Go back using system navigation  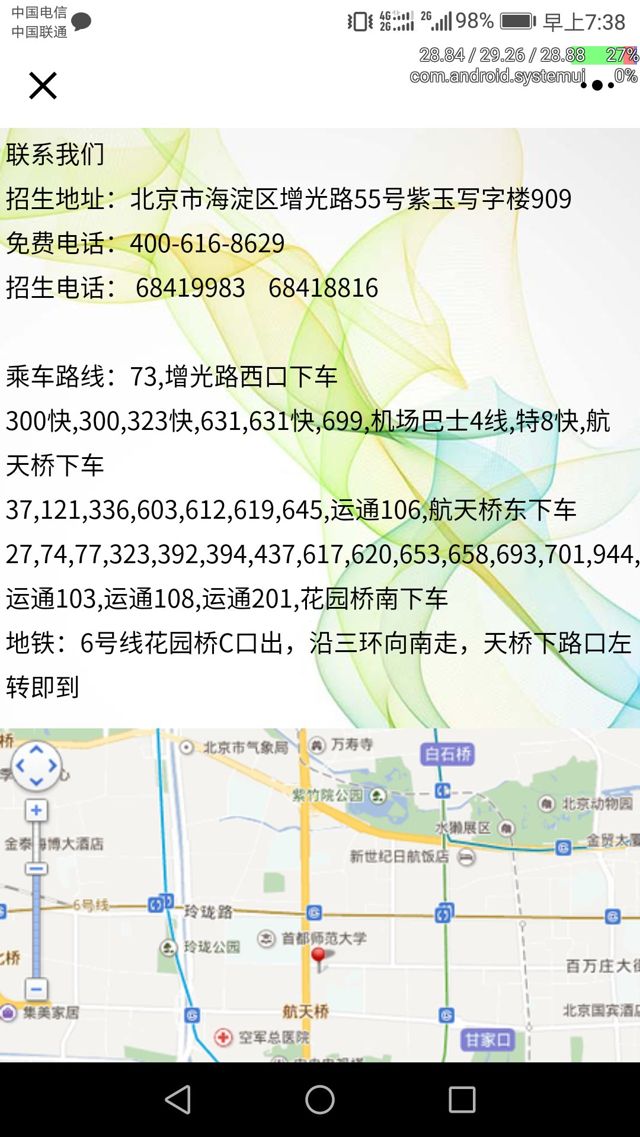tap(178, 1099)
